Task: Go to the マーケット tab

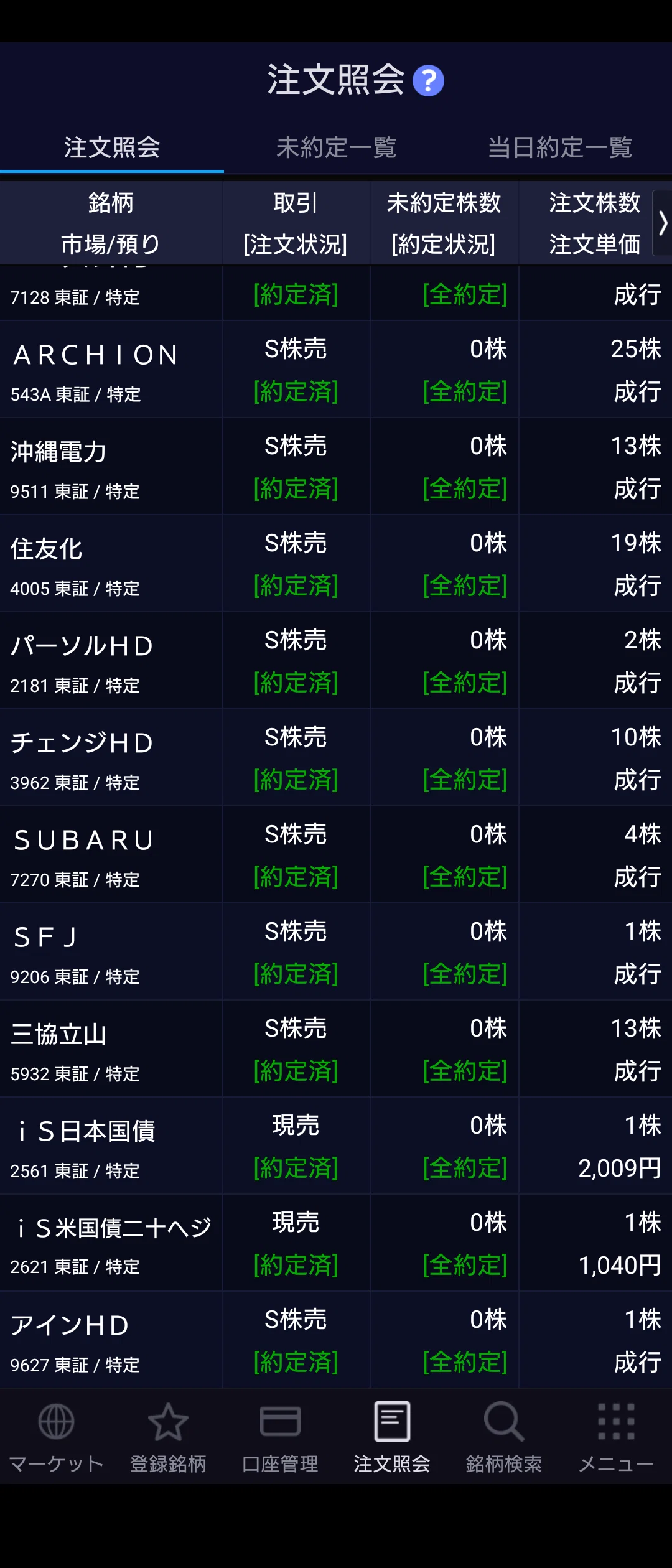Action: tap(56, 1437)
